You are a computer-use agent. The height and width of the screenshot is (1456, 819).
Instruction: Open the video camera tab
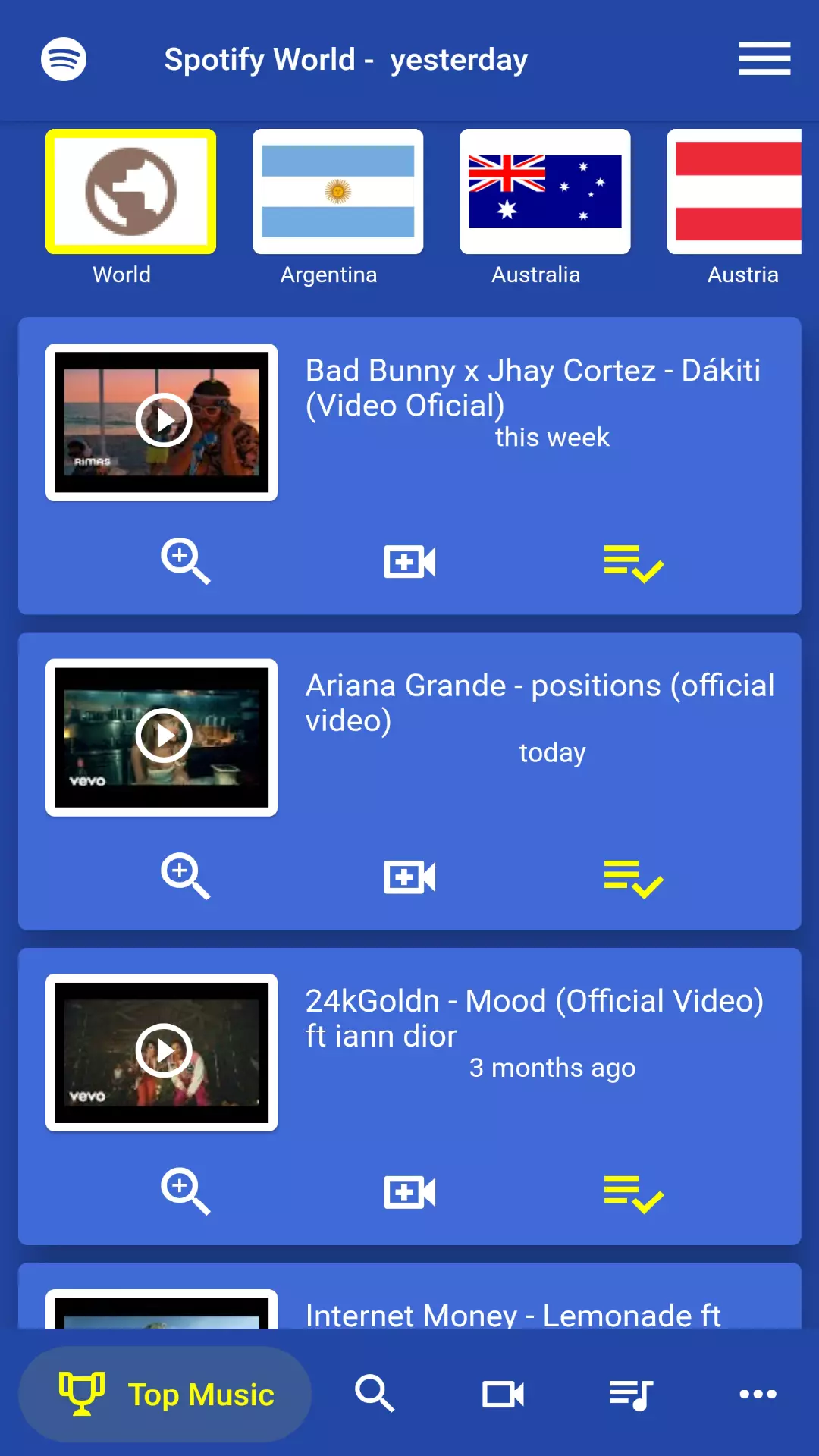(x=503, y=1394)
